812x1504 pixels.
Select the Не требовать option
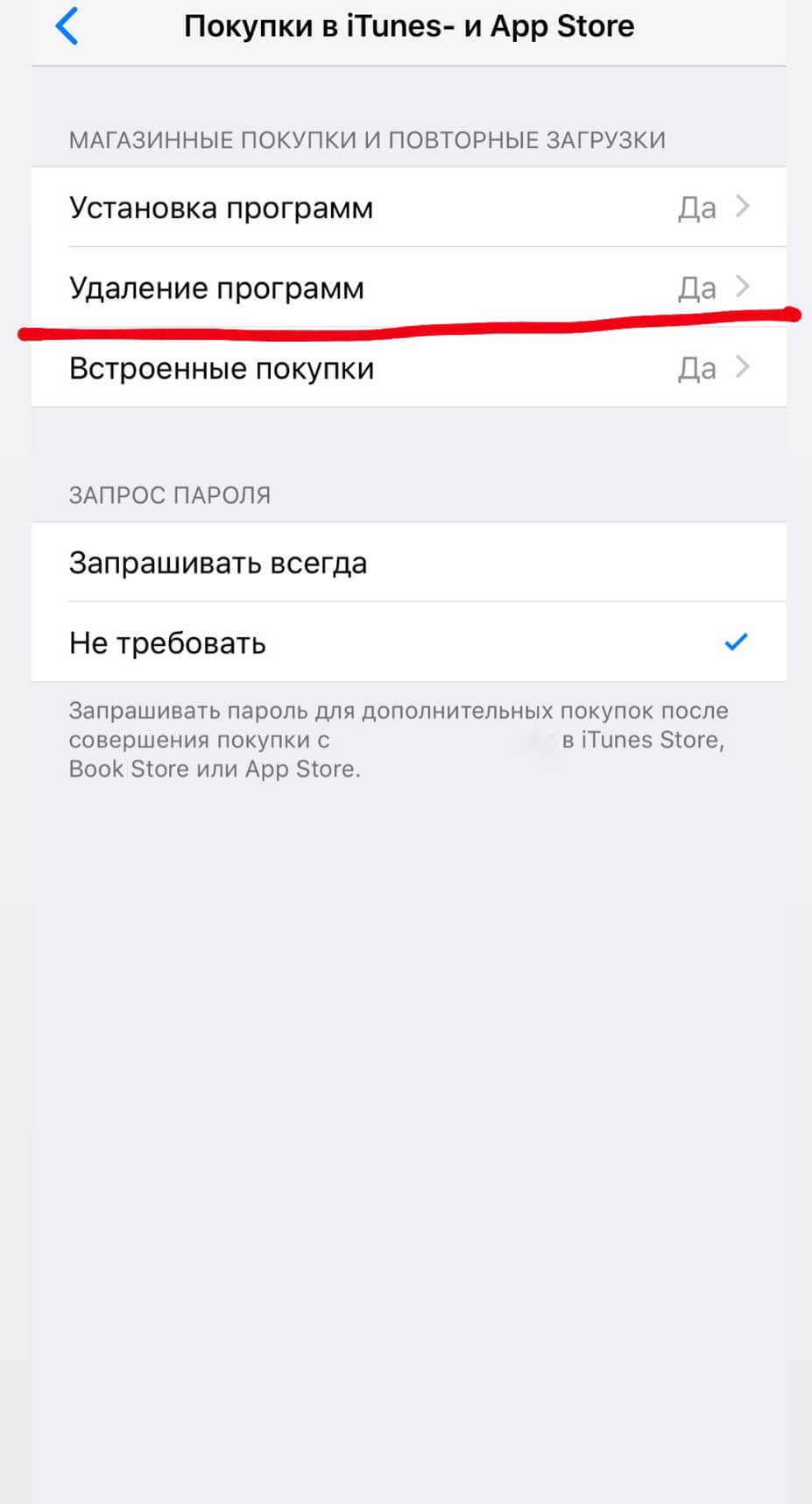[408, 642]
